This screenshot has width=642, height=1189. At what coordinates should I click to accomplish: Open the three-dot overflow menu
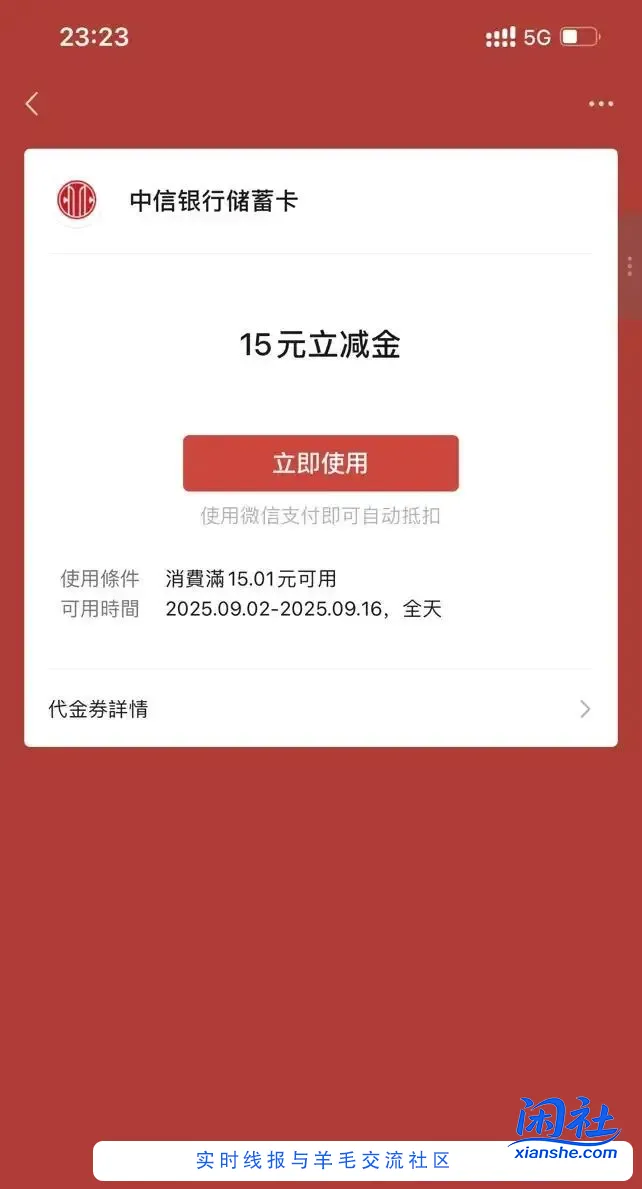pos(600,103)
